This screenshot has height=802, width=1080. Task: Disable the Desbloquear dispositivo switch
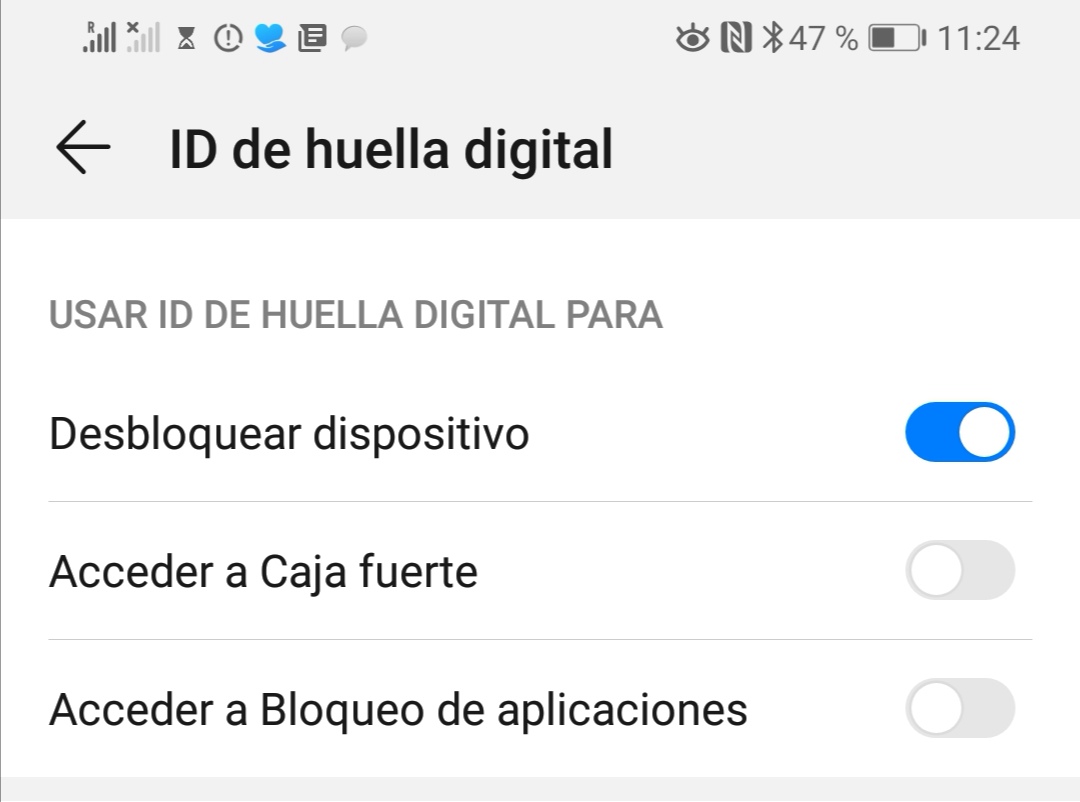click(x=959, y=433)
